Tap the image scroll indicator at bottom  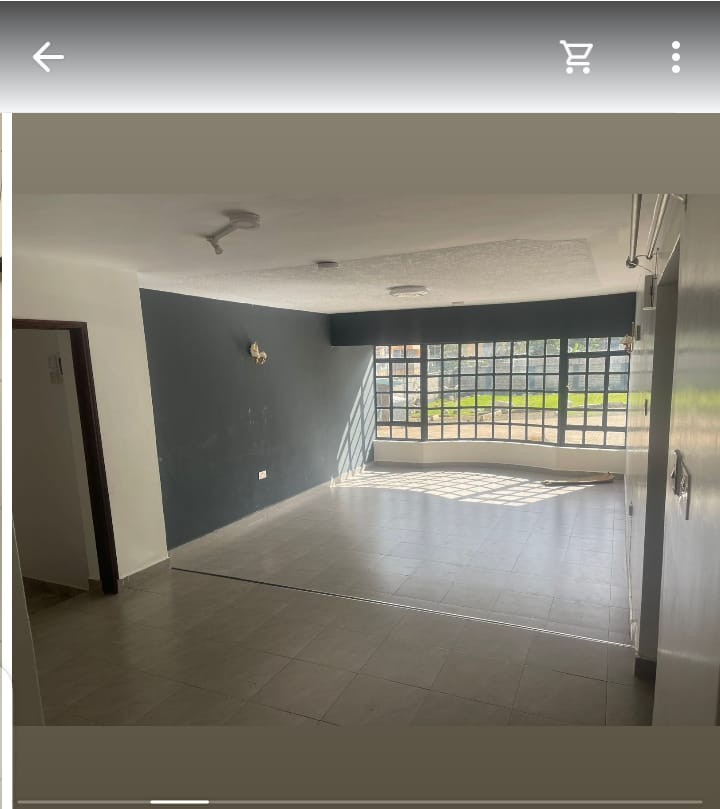point(180,800)
